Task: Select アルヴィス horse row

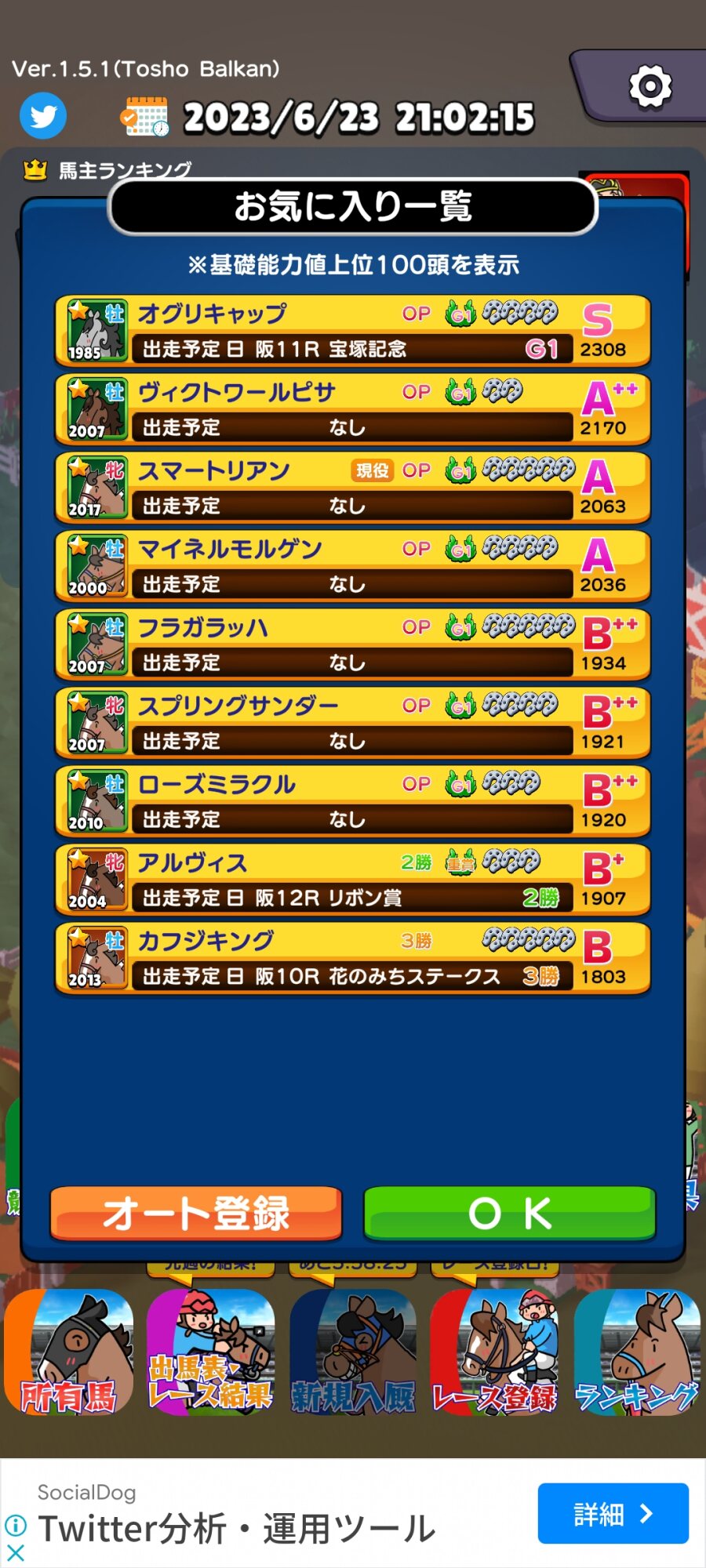Action: coord(352,880)
